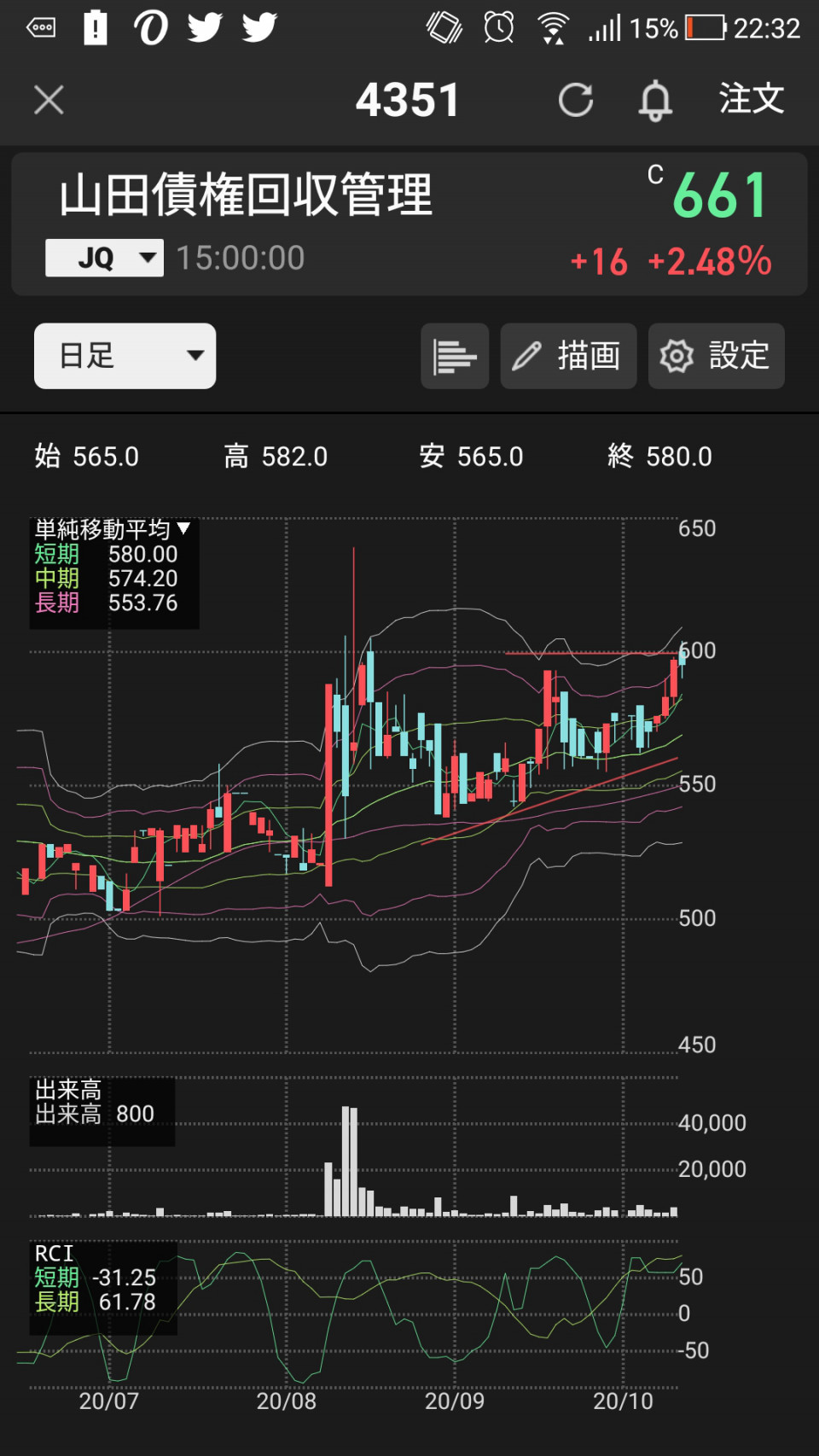The width and height of the screenshot is (819, 1456).
Task: Open the price alert bell
Action: click(x=655, y=101)
